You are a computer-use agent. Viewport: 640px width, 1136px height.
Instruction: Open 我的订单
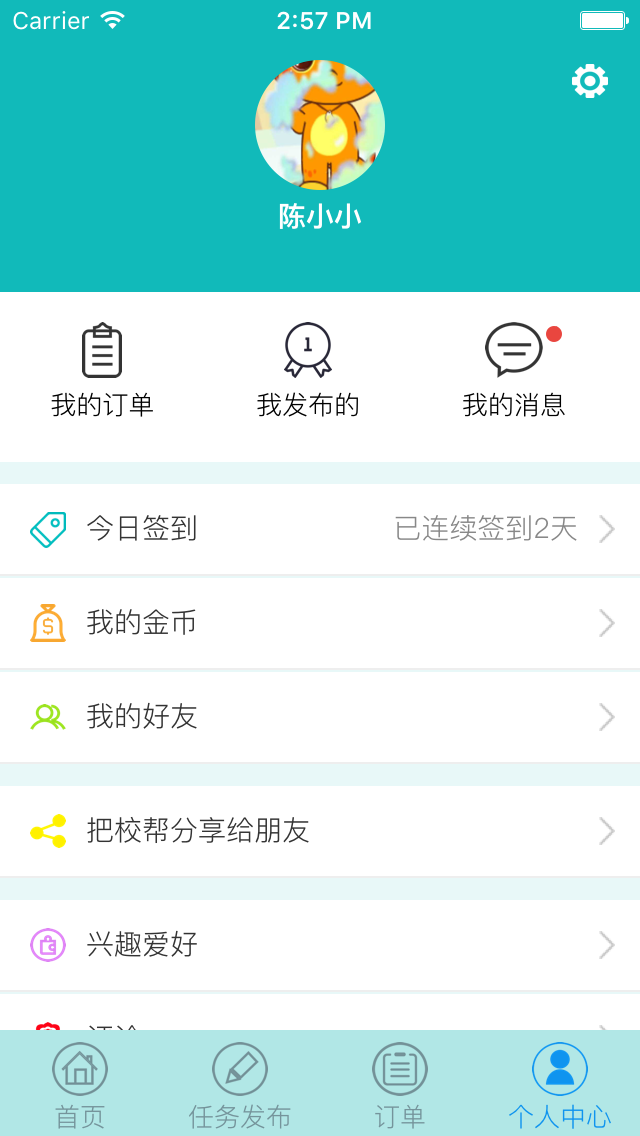click(102, 371)
